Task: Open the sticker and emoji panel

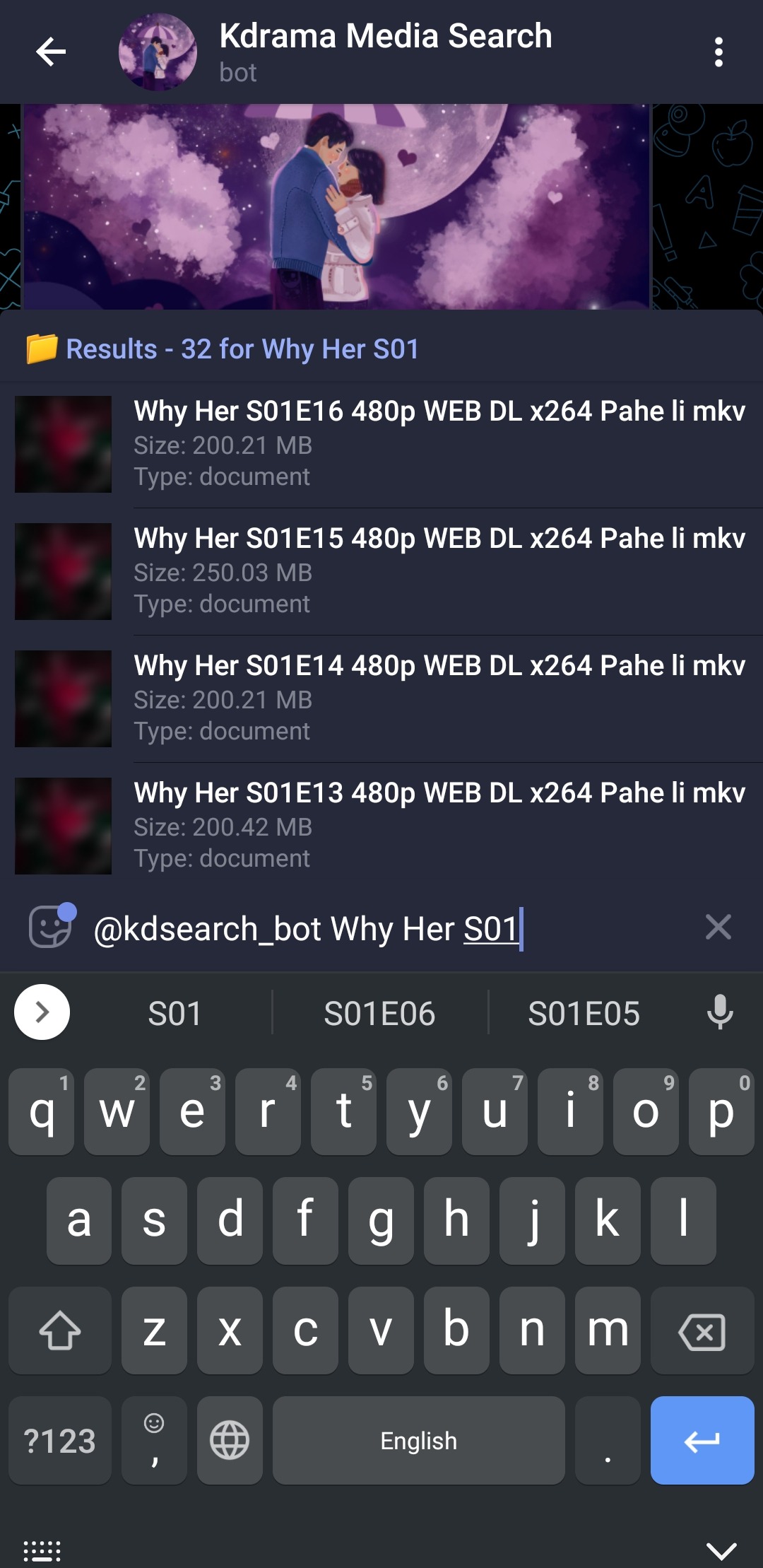Action: (x=50, y=927)
